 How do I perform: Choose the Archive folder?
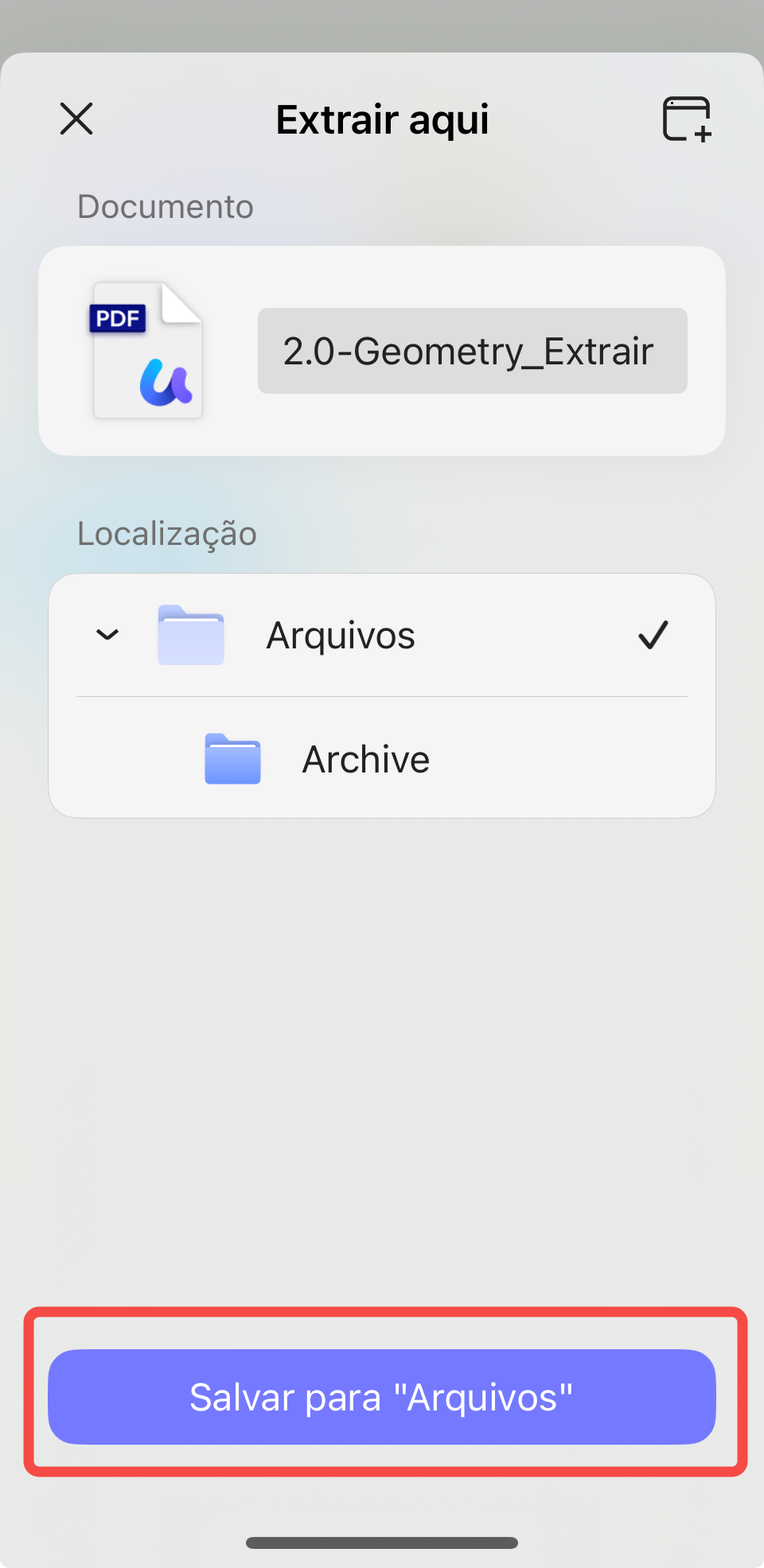(382, 759)
